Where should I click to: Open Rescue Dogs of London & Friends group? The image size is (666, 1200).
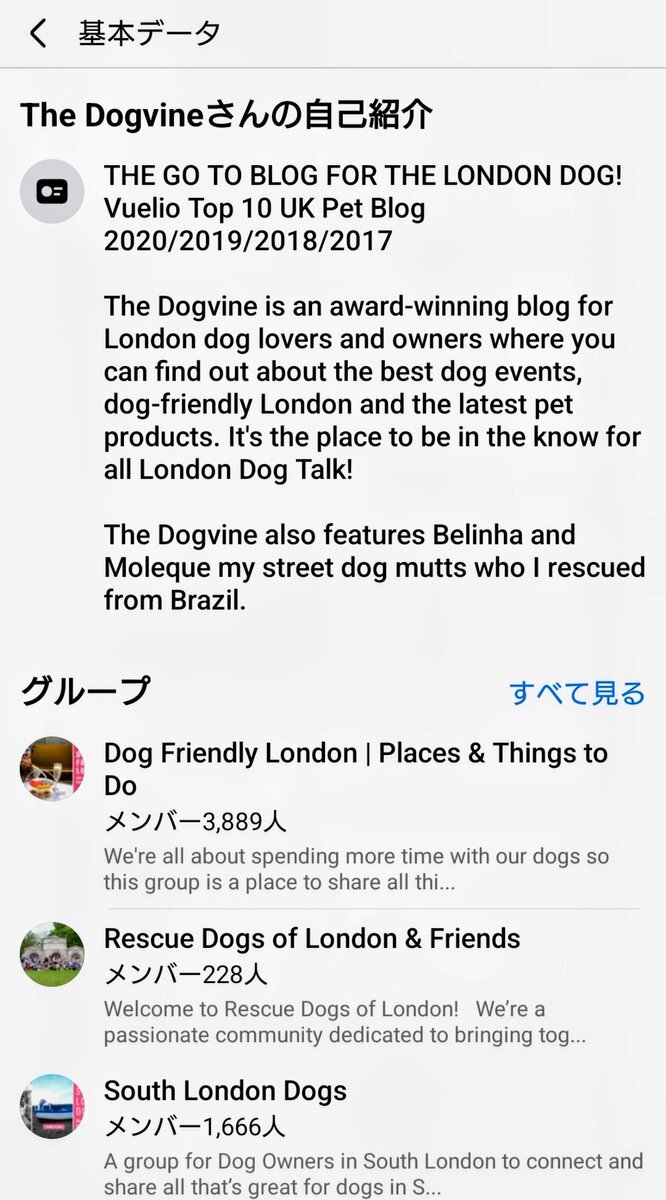[312, 939]
